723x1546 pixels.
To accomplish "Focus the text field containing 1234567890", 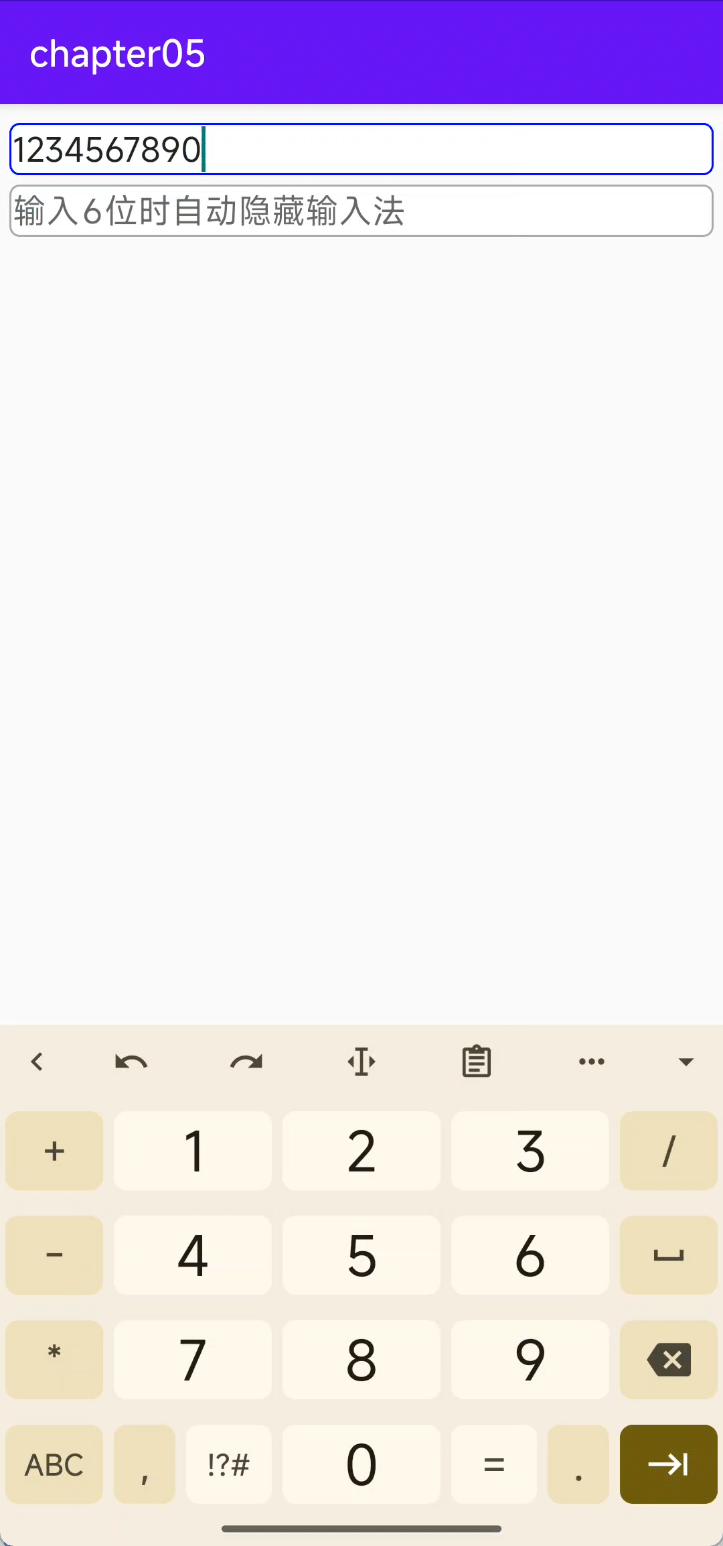I will coord(360,150).
